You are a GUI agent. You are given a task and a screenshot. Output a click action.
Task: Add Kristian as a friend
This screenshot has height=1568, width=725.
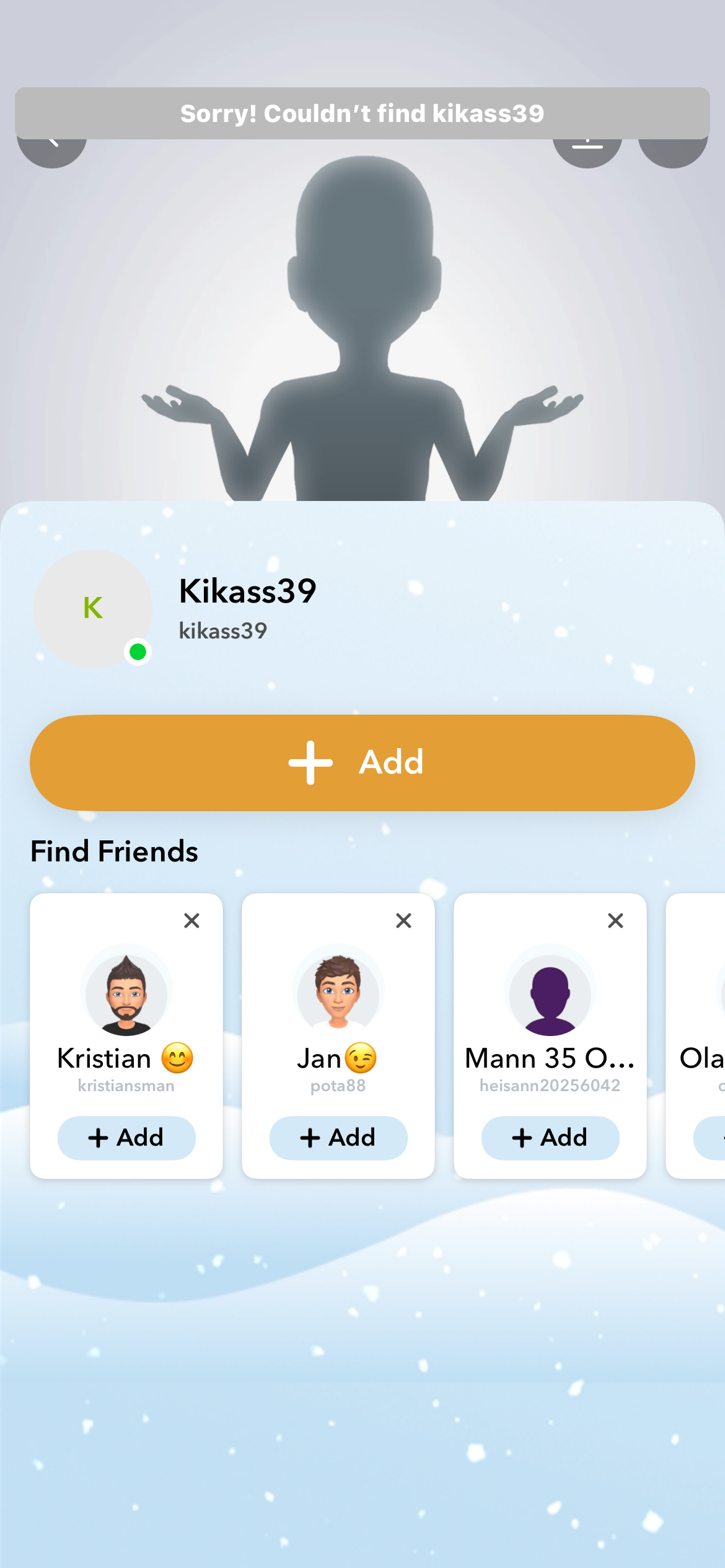click(126, 1138)
